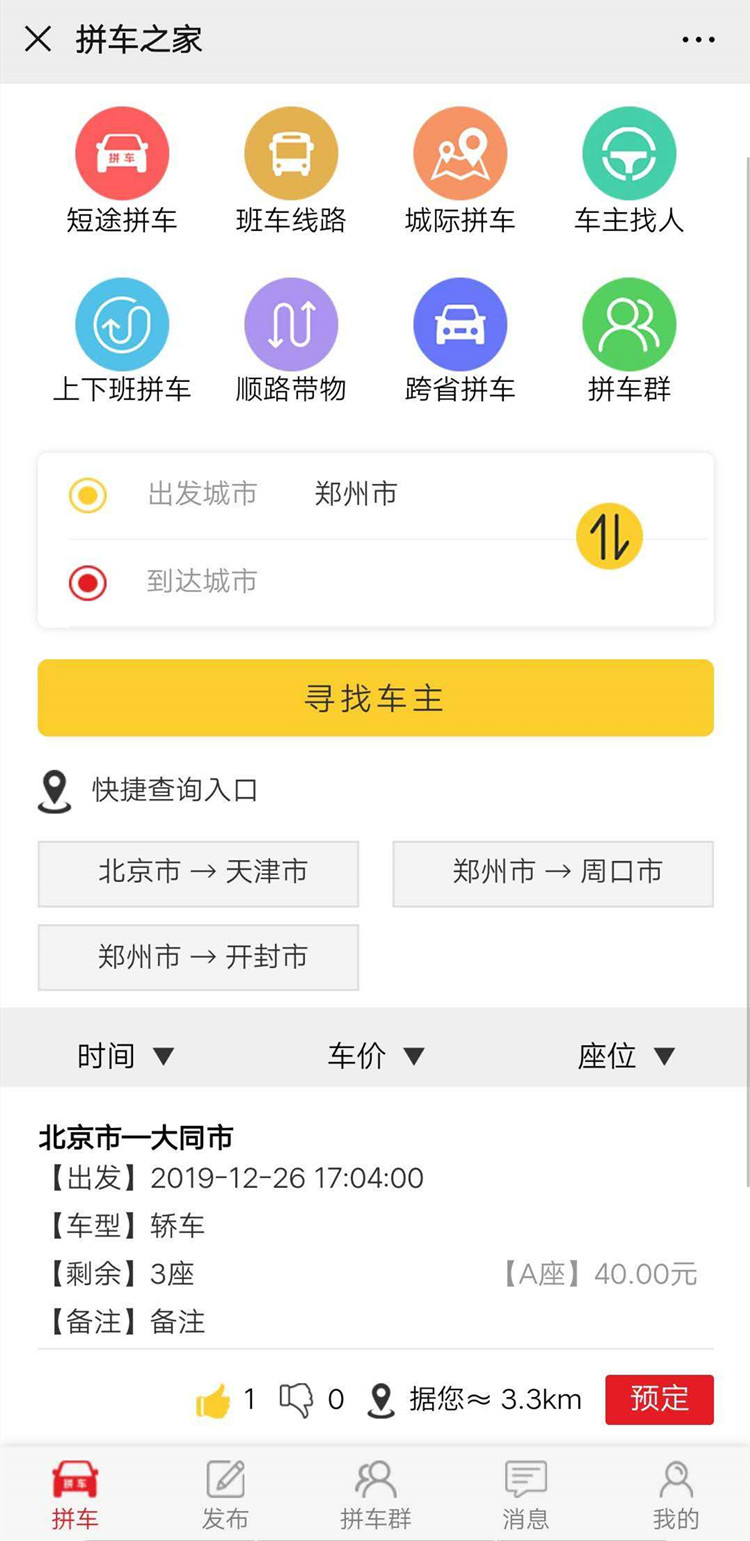Choose quick route 郑州市 → 周口市
The width and height of the screenshot is (750, 1541).
pyautogui.click(x=553, y=873)
